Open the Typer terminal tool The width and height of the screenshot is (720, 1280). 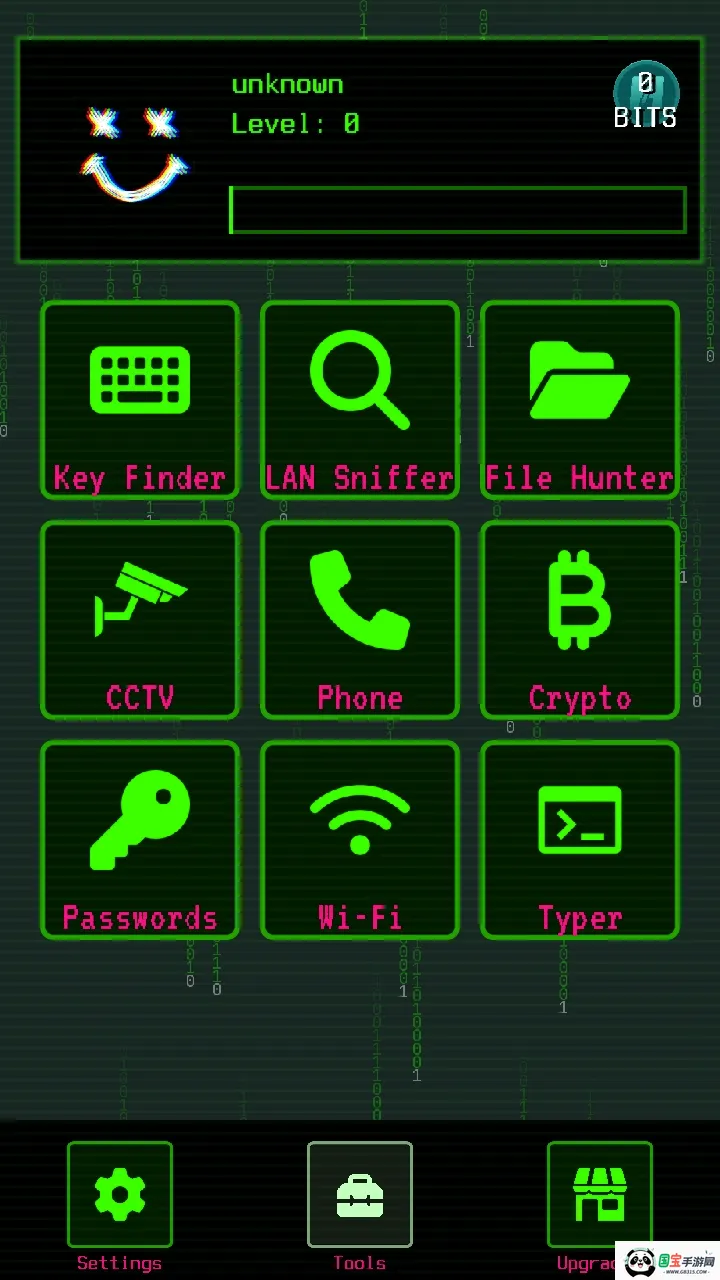[580, 840]
